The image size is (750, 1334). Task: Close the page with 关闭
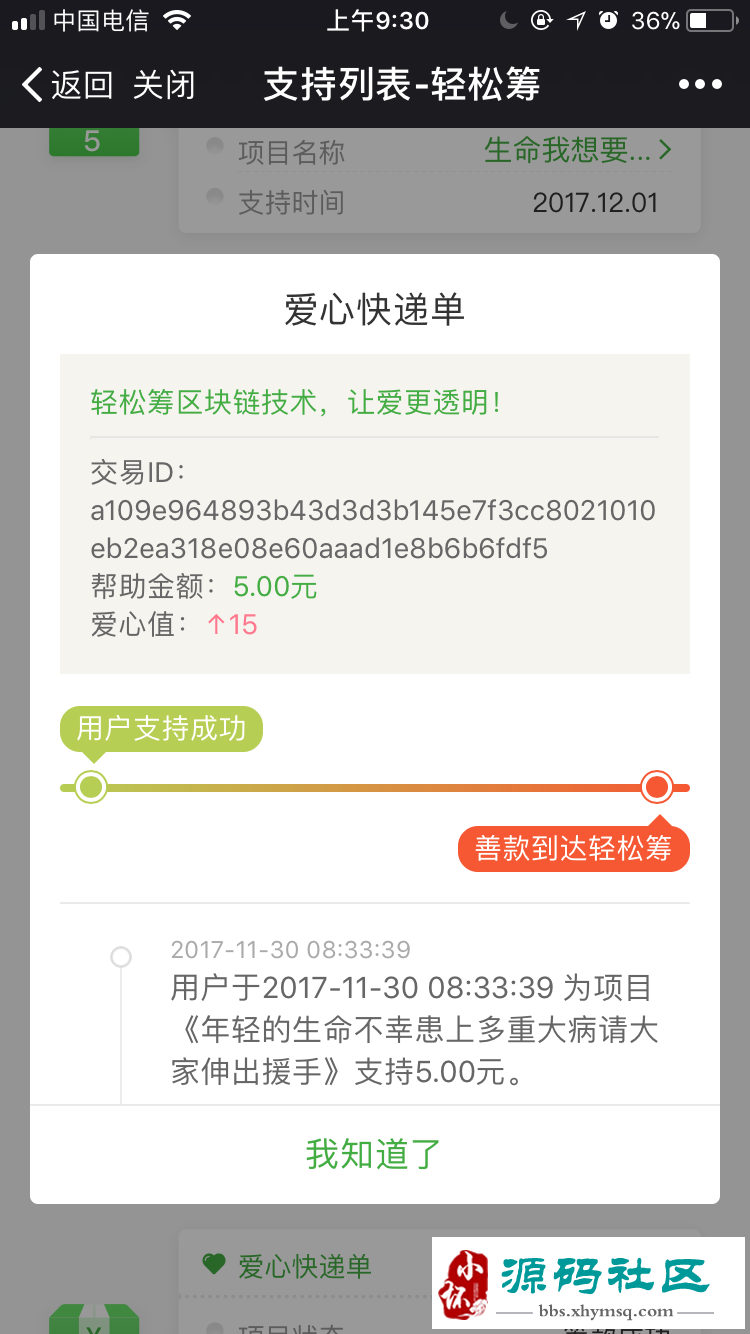pyautogui.click(x=164, y=85)
